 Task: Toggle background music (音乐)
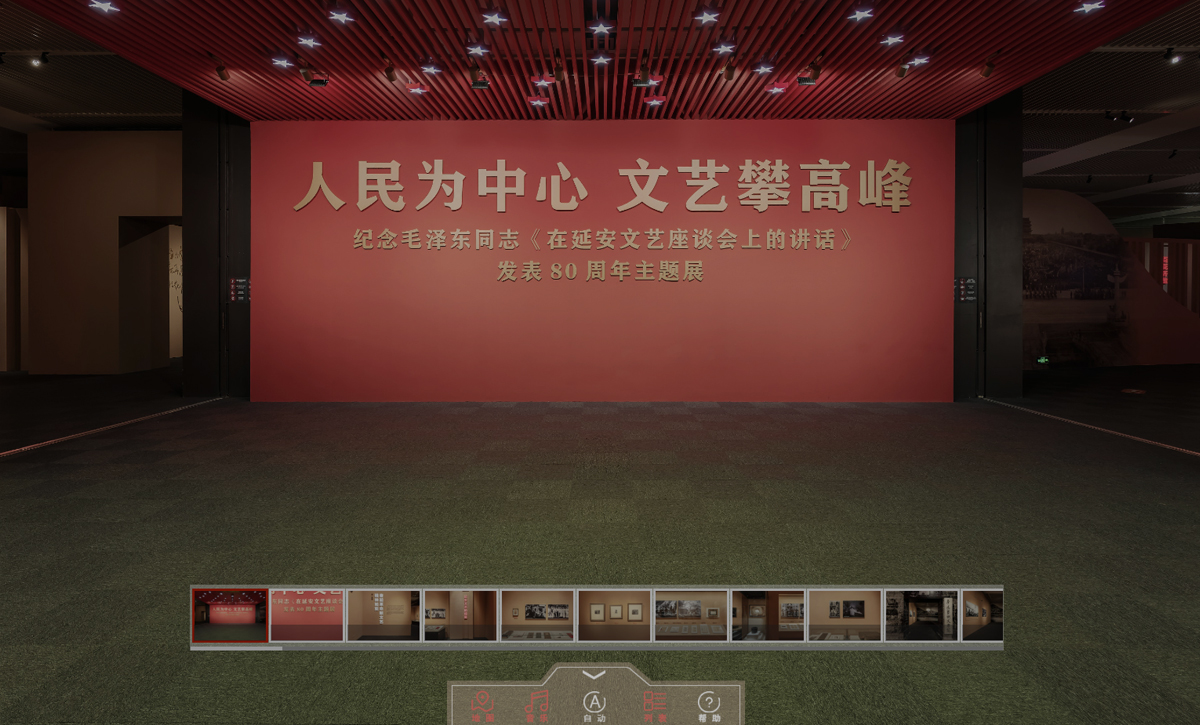click(538, 705)
